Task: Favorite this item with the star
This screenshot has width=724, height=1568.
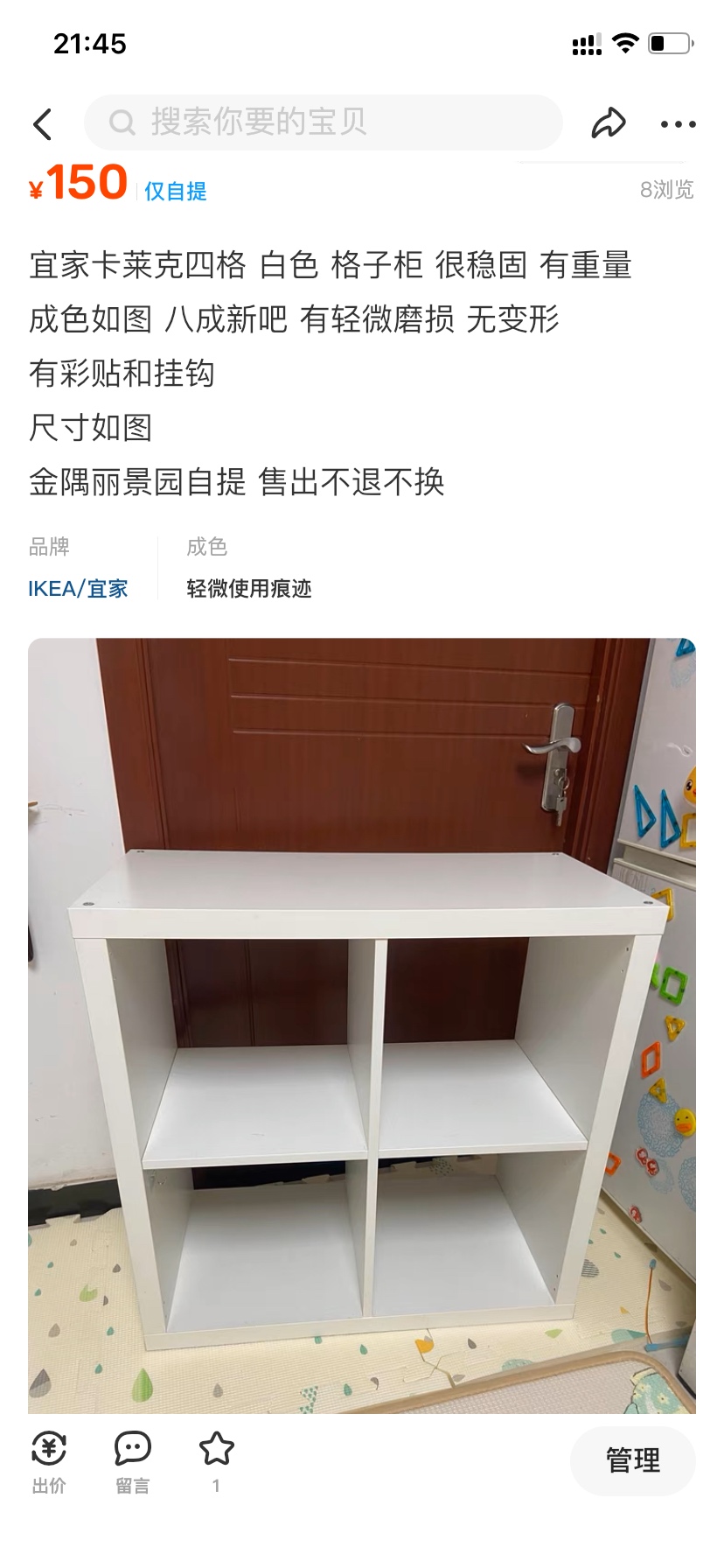Action: point(216,1461)
